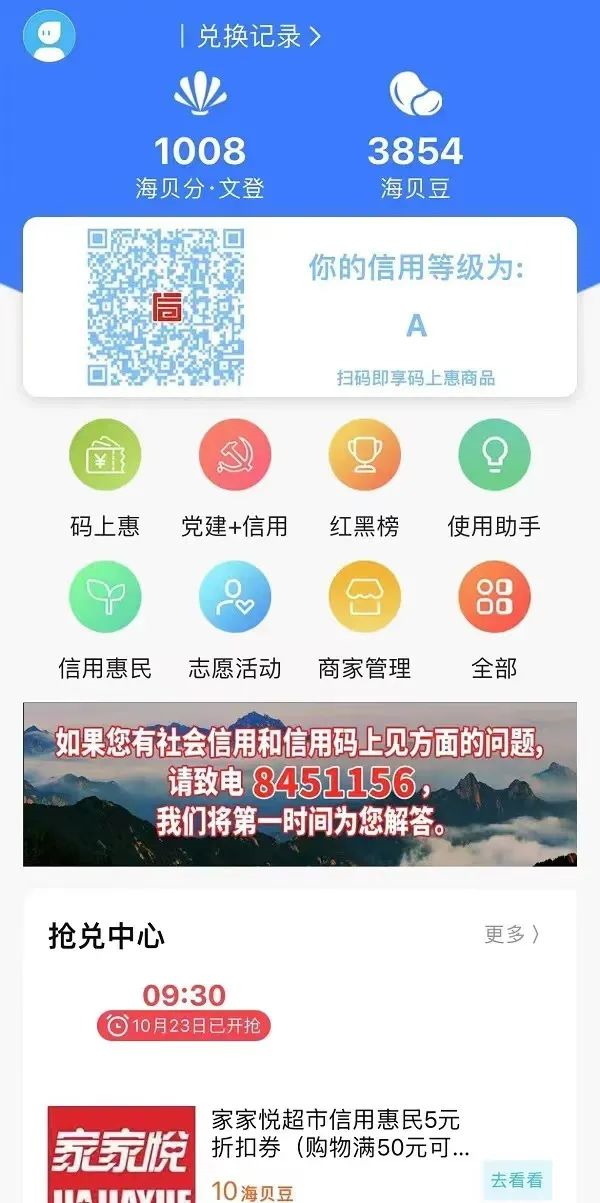
Task: View the 红黑榜 ranking
Action: [x=364, y=455]
